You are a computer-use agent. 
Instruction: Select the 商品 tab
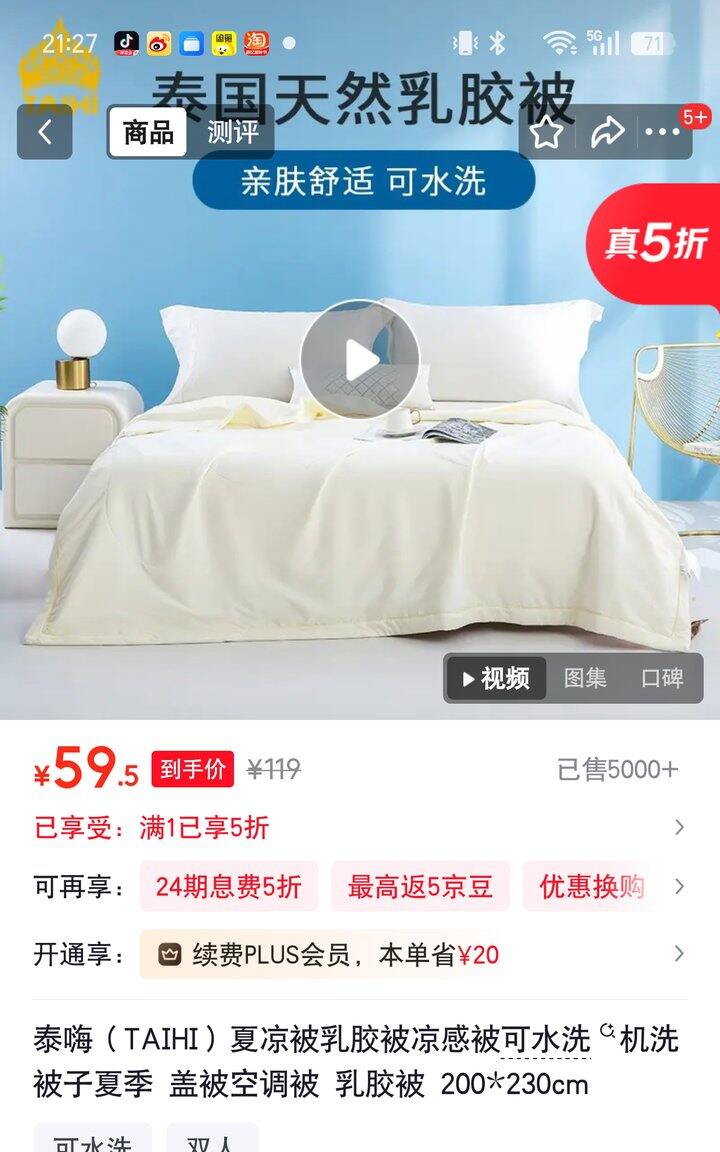[x=148, y=132]
